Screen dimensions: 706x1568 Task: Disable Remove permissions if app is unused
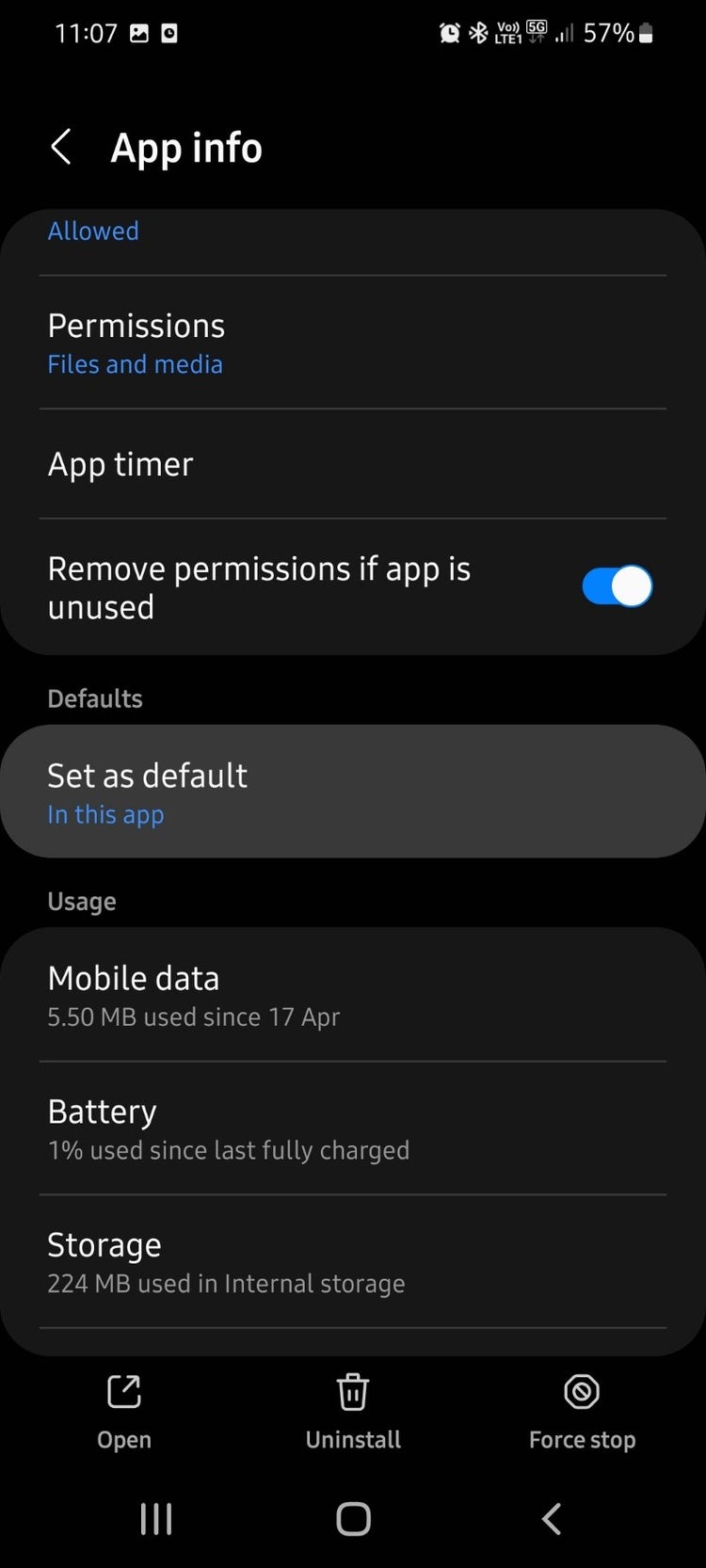[617, 585]
